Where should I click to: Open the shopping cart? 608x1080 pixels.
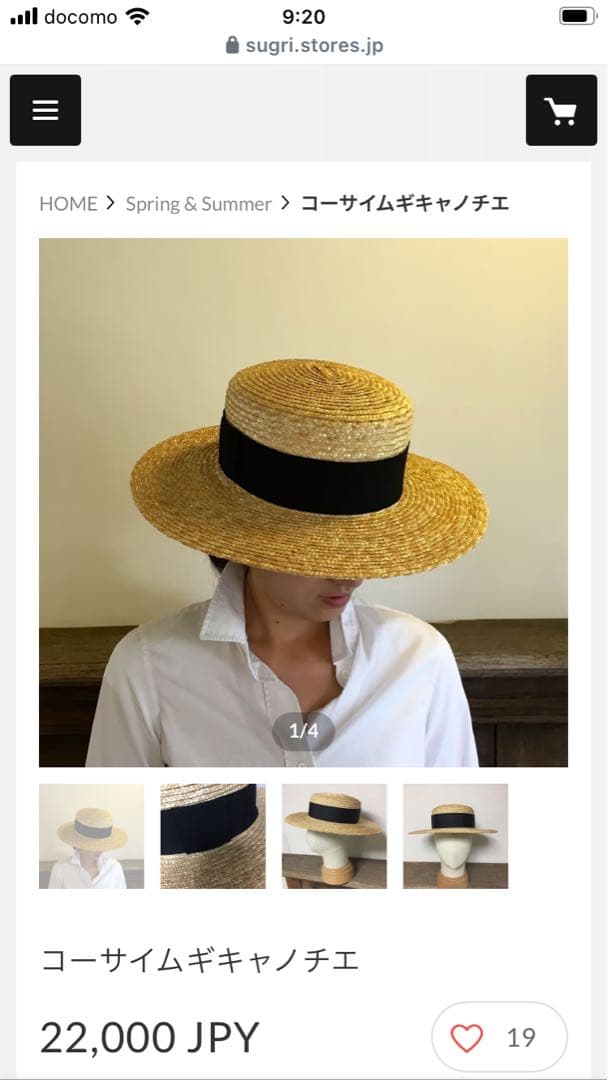tap(561, 110)
